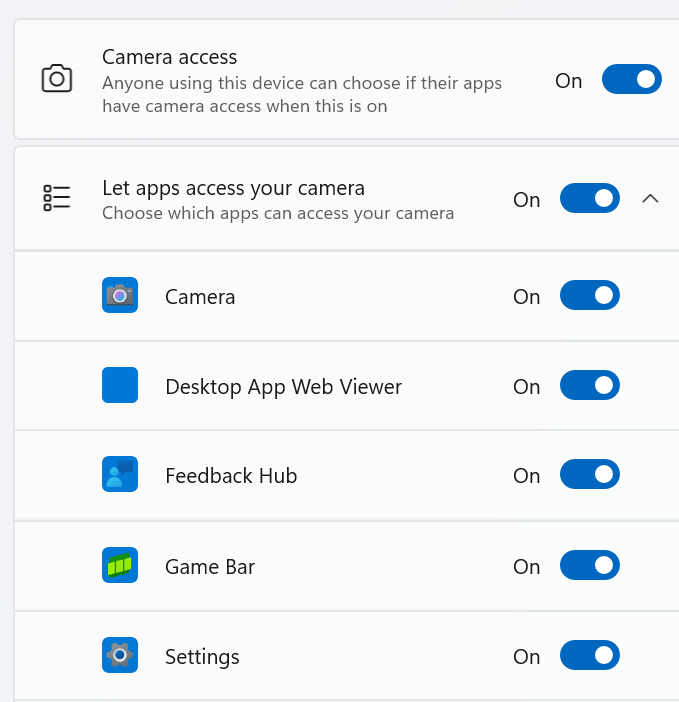Turn off Feedback Hub camera access

pos(589,476)
